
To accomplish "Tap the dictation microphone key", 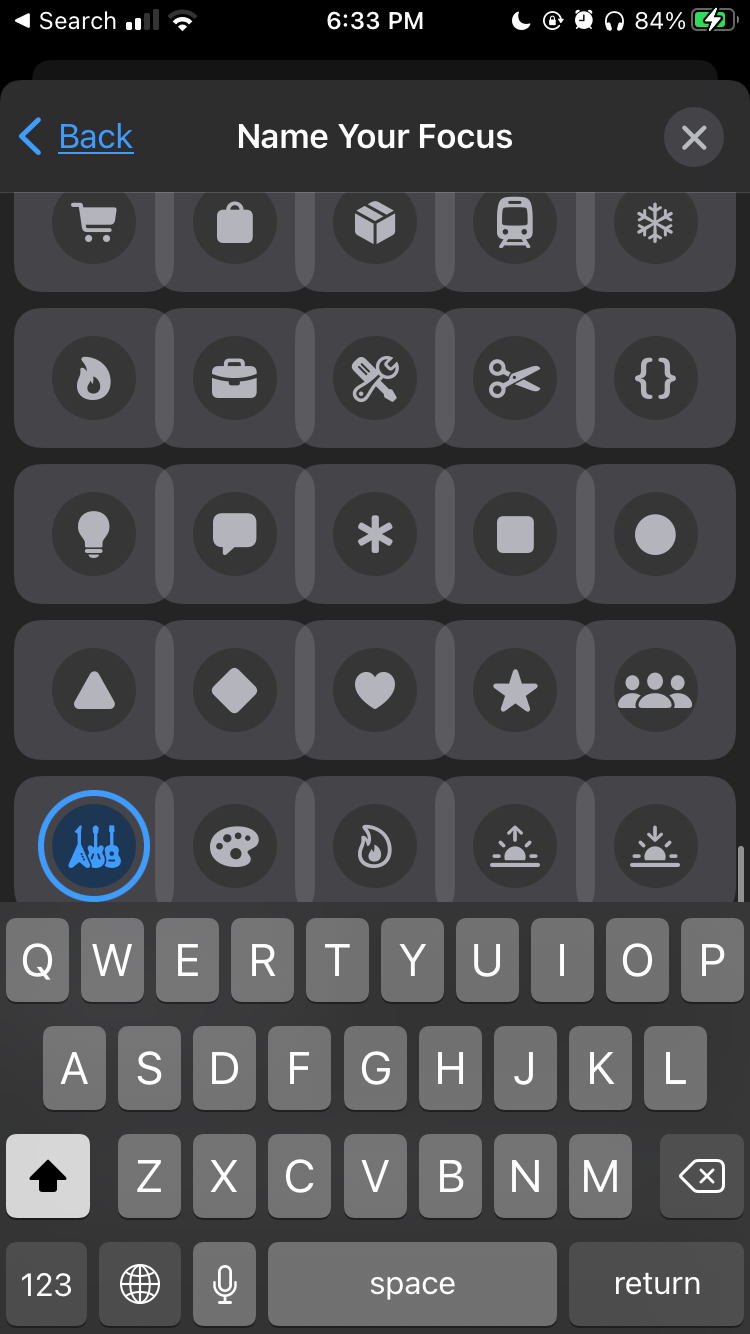I will [224, 1283].
